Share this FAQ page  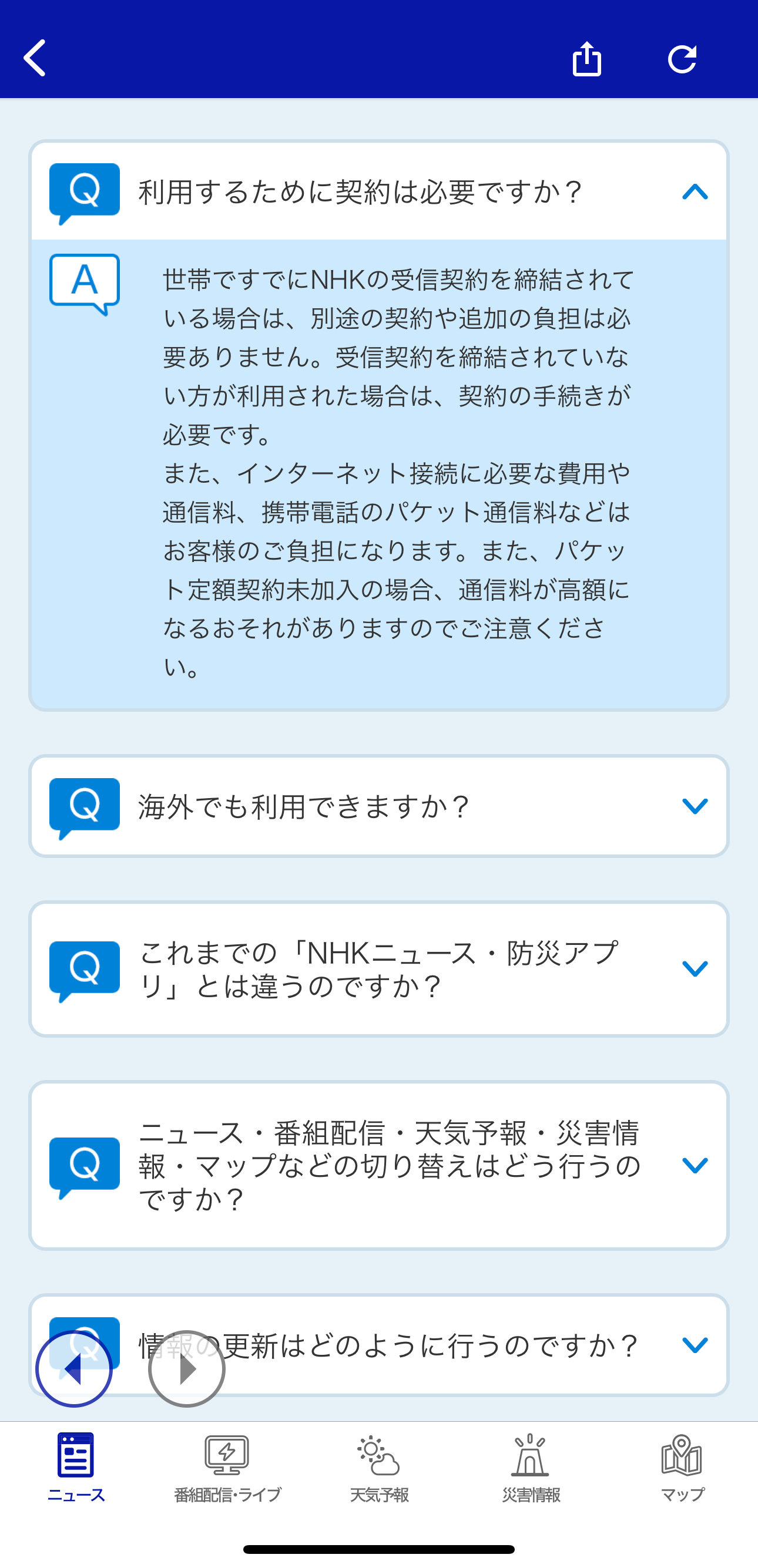click(x=586, y=59)
